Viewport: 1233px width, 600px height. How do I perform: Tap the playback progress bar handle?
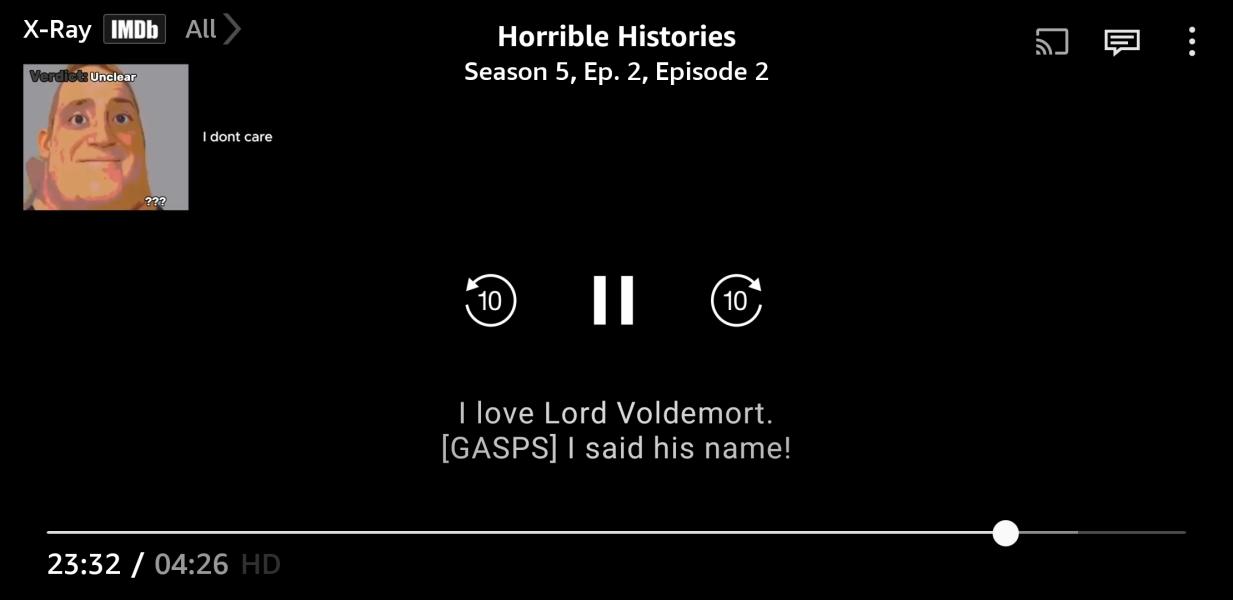pyautogui.click(x=1006, y=533)
